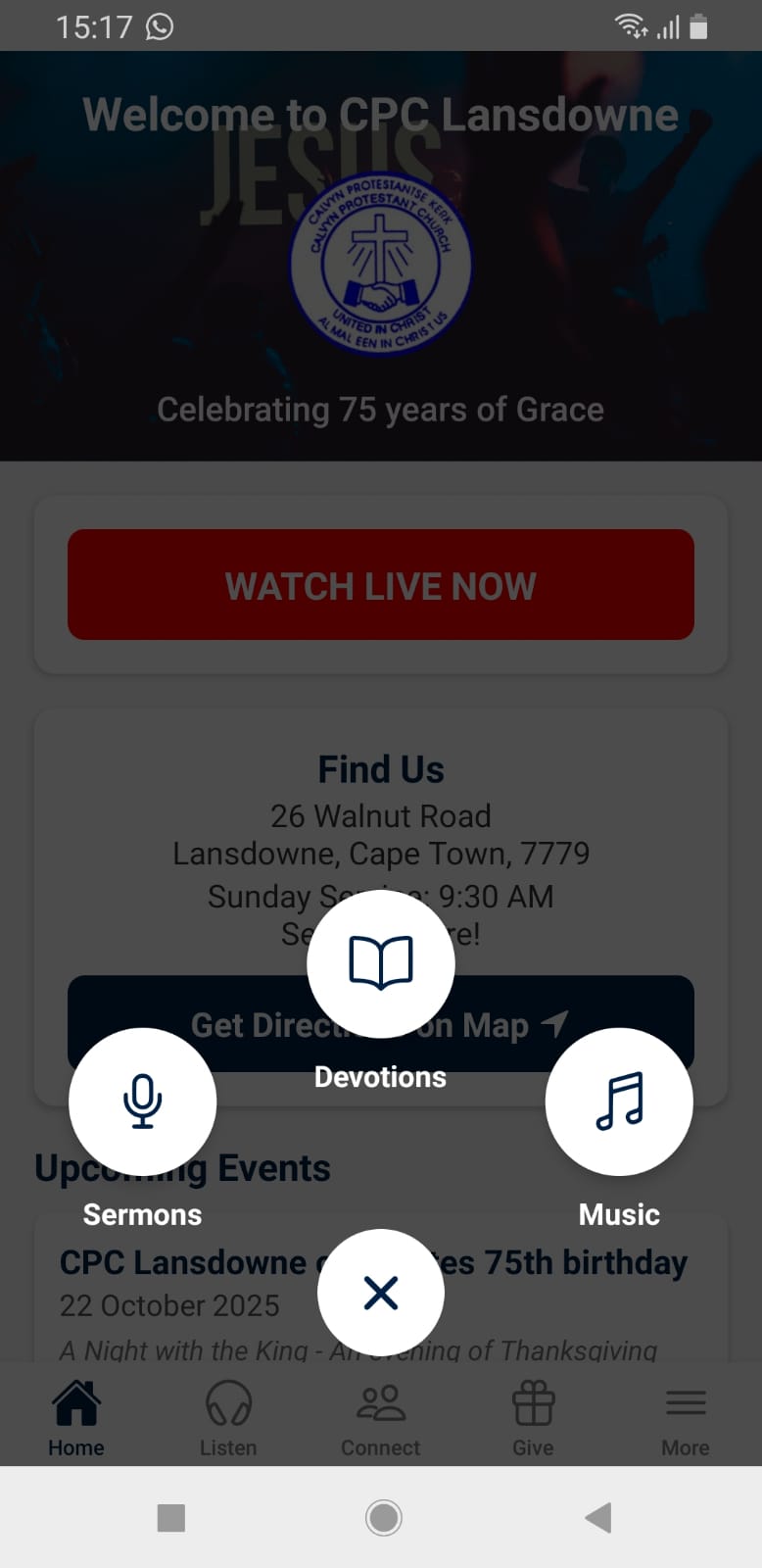This screenshot has width=762, height=1568.
Task: Tap the Find Us address text
Action: coord(381,834)
